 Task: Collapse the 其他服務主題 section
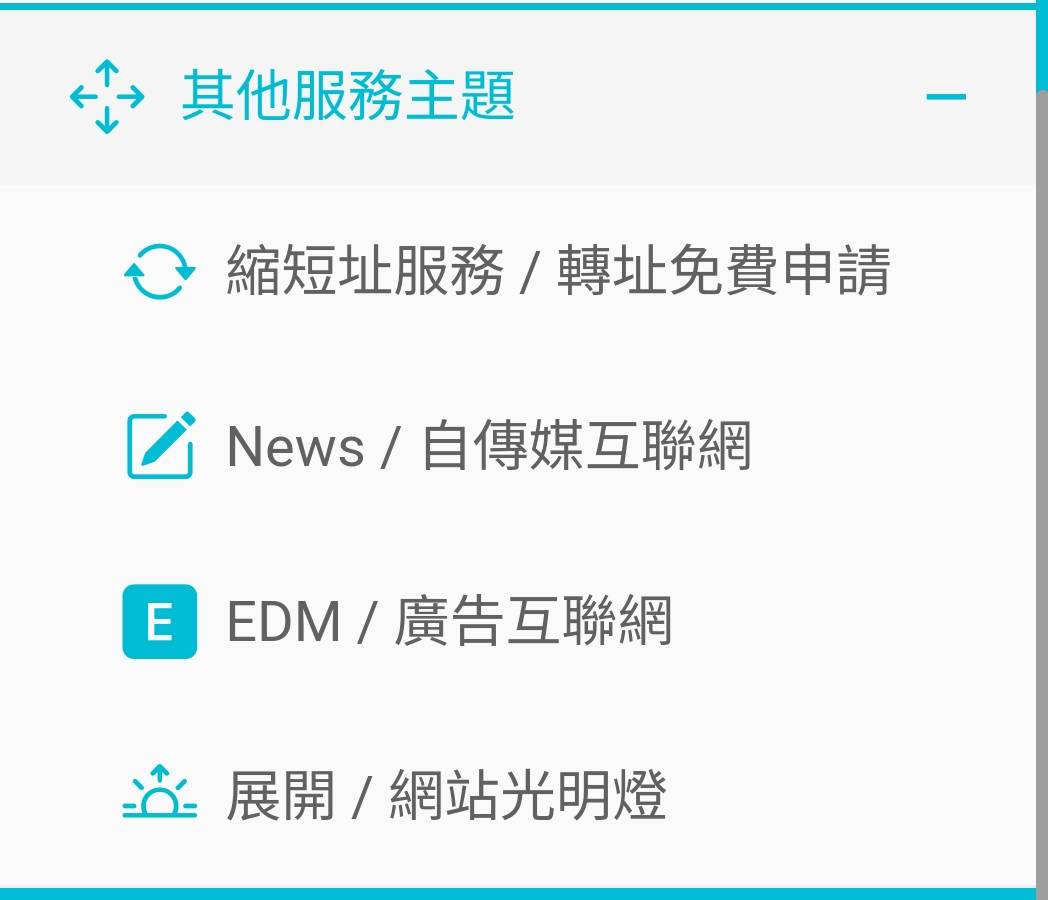click(x=945, y=97)
